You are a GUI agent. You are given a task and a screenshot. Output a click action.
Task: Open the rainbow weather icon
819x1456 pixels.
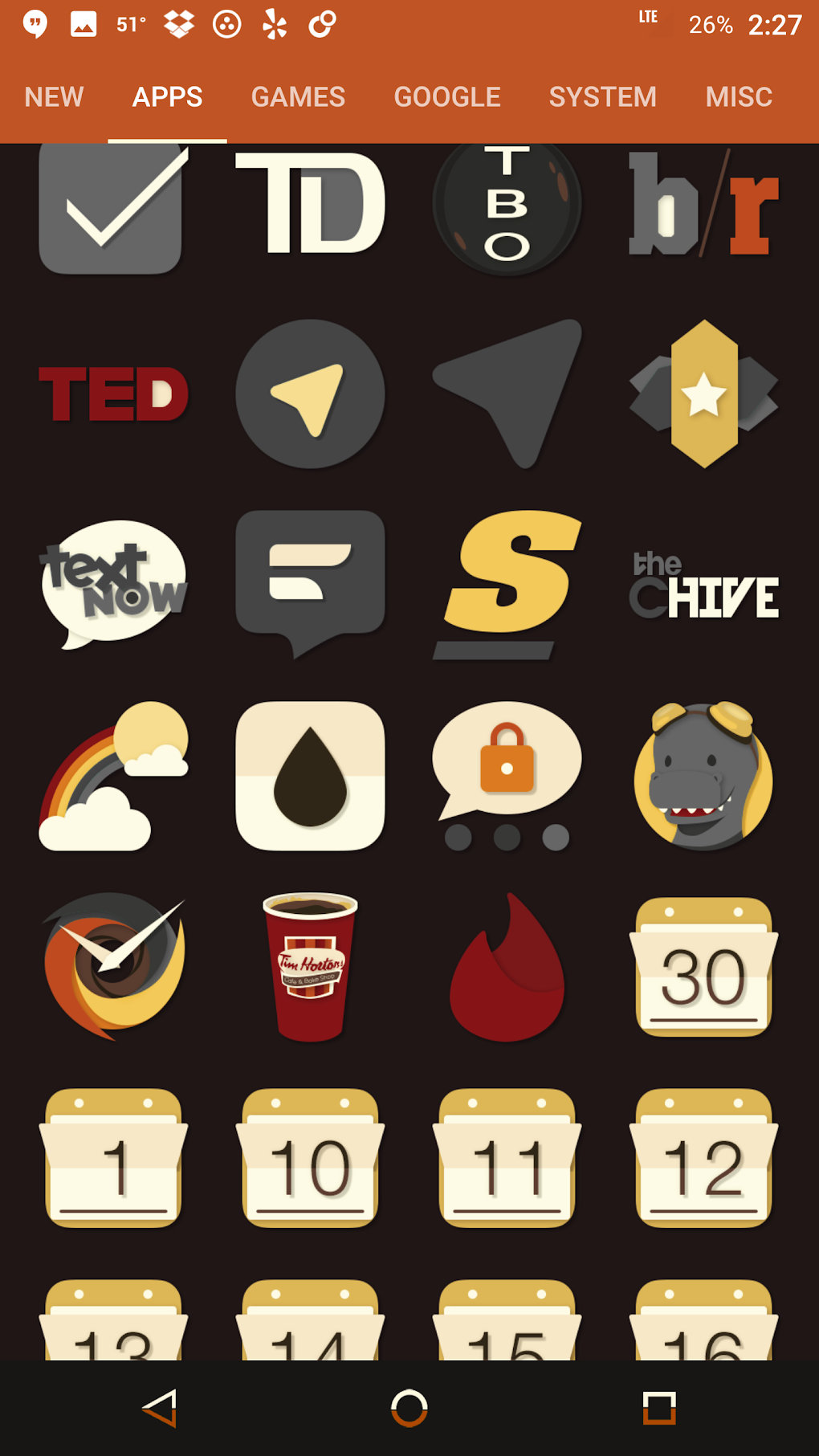(x=113, y=776)
